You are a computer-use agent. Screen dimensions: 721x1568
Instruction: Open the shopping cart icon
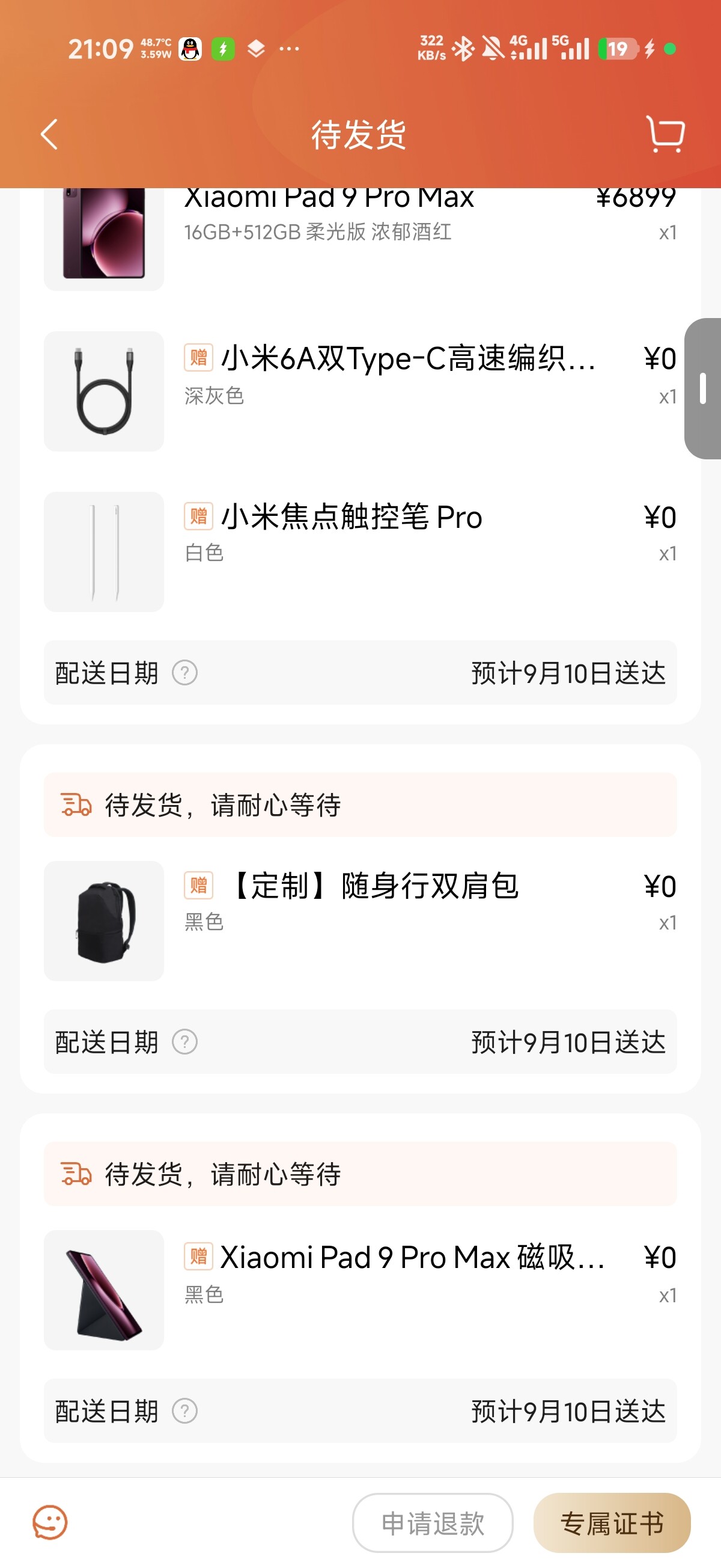click(x=665, y=134)
